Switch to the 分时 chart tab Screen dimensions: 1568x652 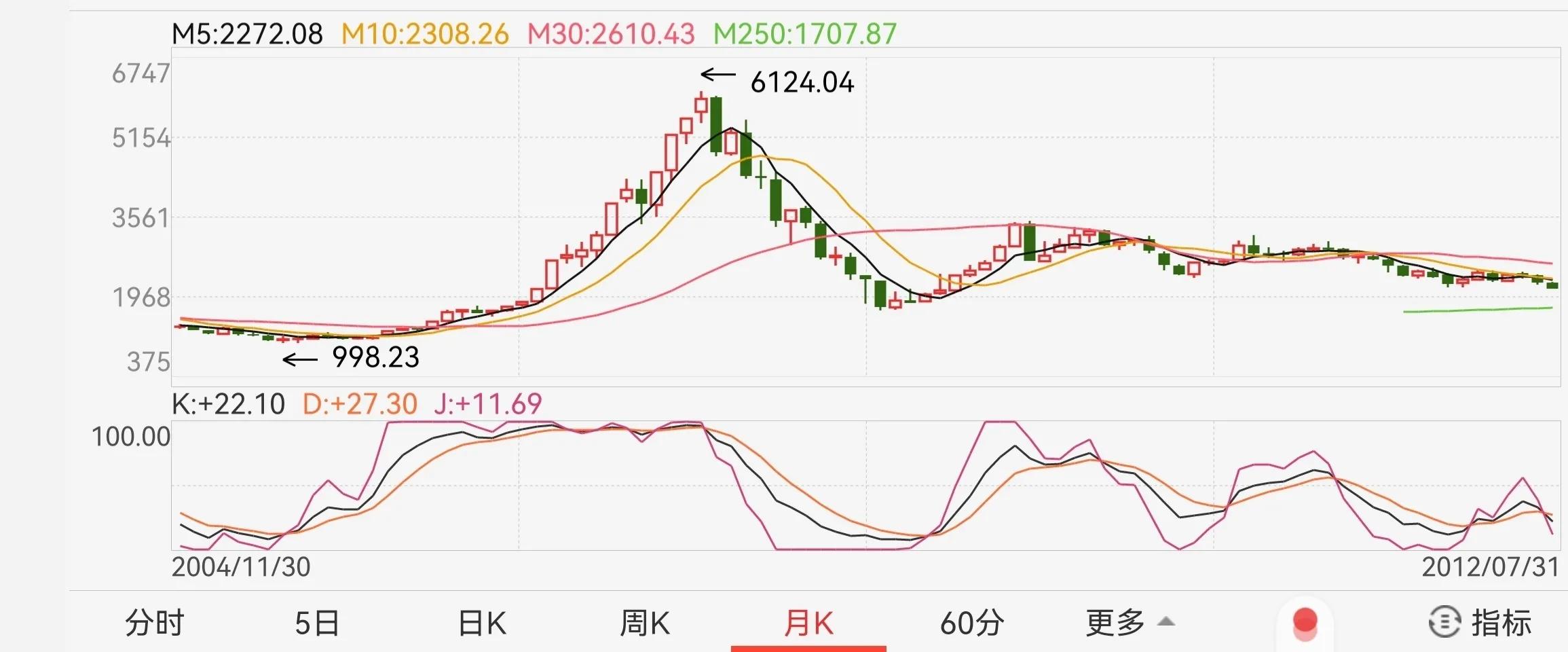155,622
